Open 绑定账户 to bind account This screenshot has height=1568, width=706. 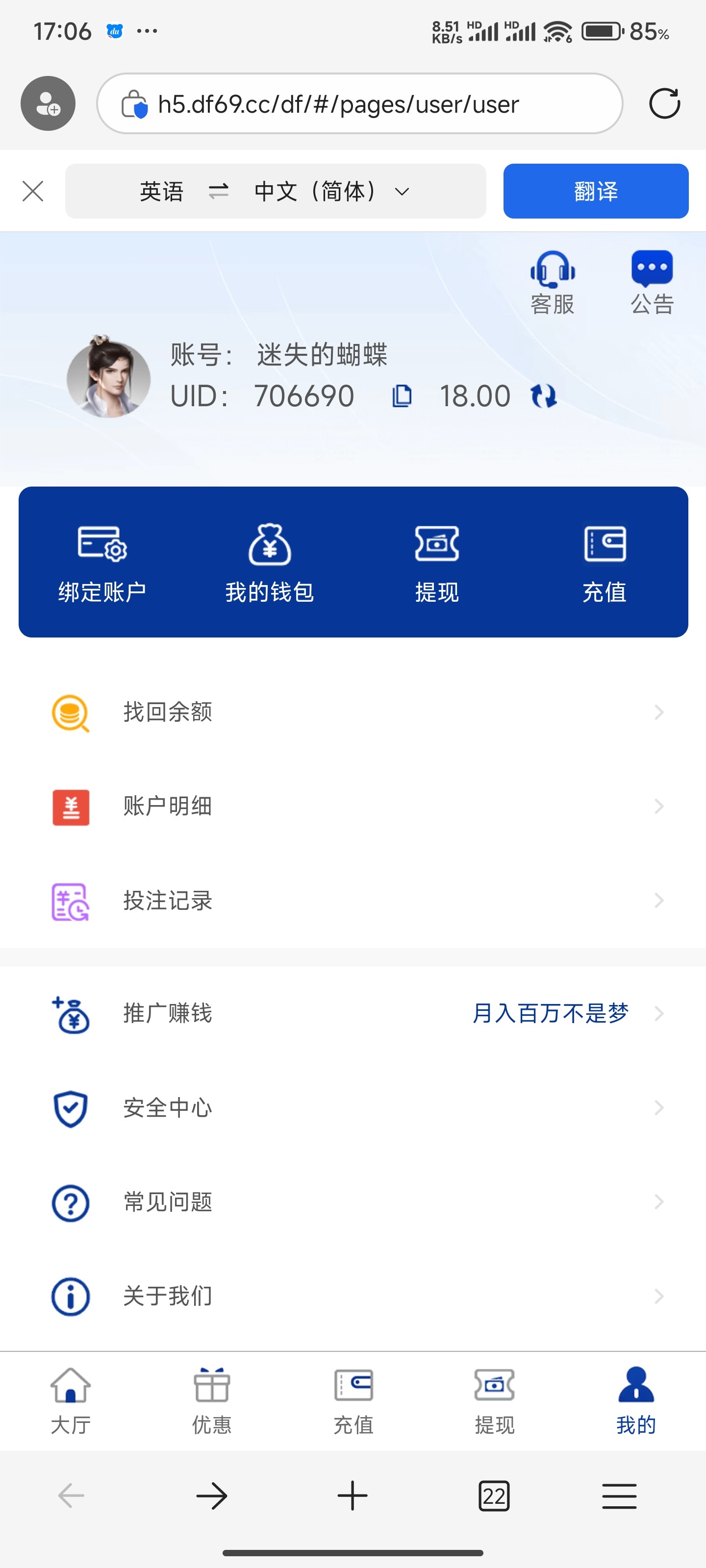(101, 563)
